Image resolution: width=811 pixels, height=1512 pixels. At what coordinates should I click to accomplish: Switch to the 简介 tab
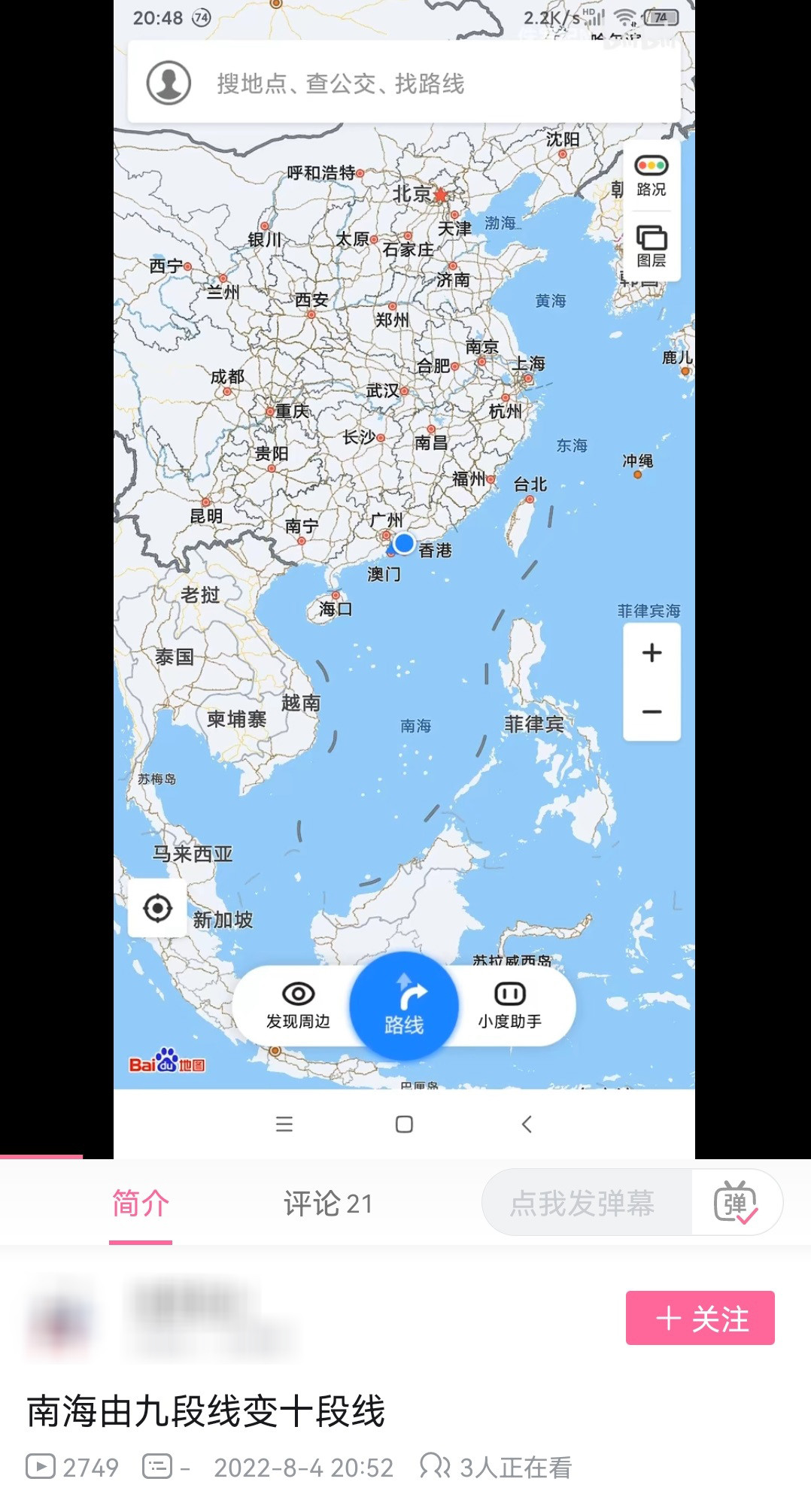pos(141,1204)
